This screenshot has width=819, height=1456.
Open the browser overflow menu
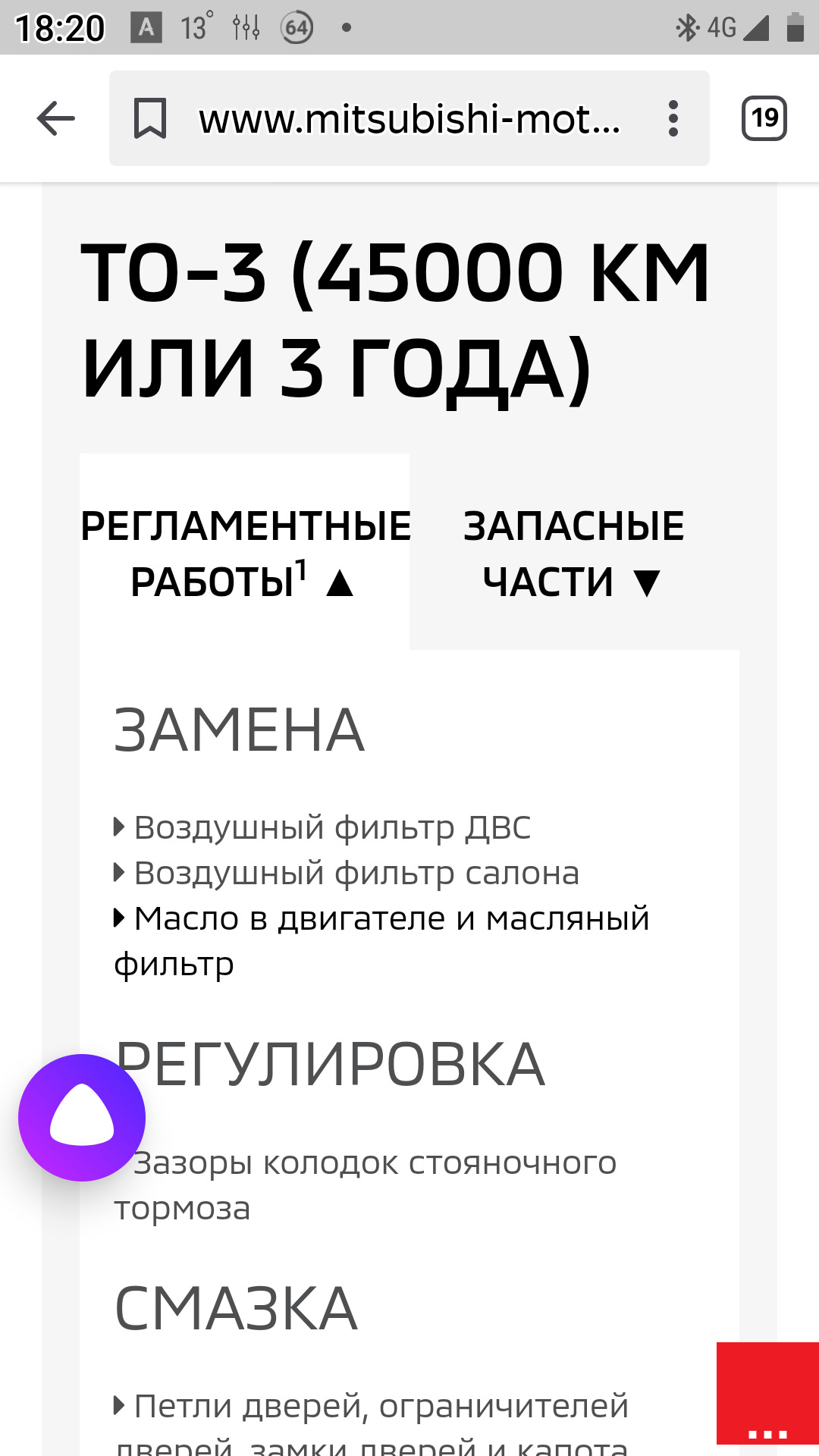pyautogui.click(x=673, y=119)
